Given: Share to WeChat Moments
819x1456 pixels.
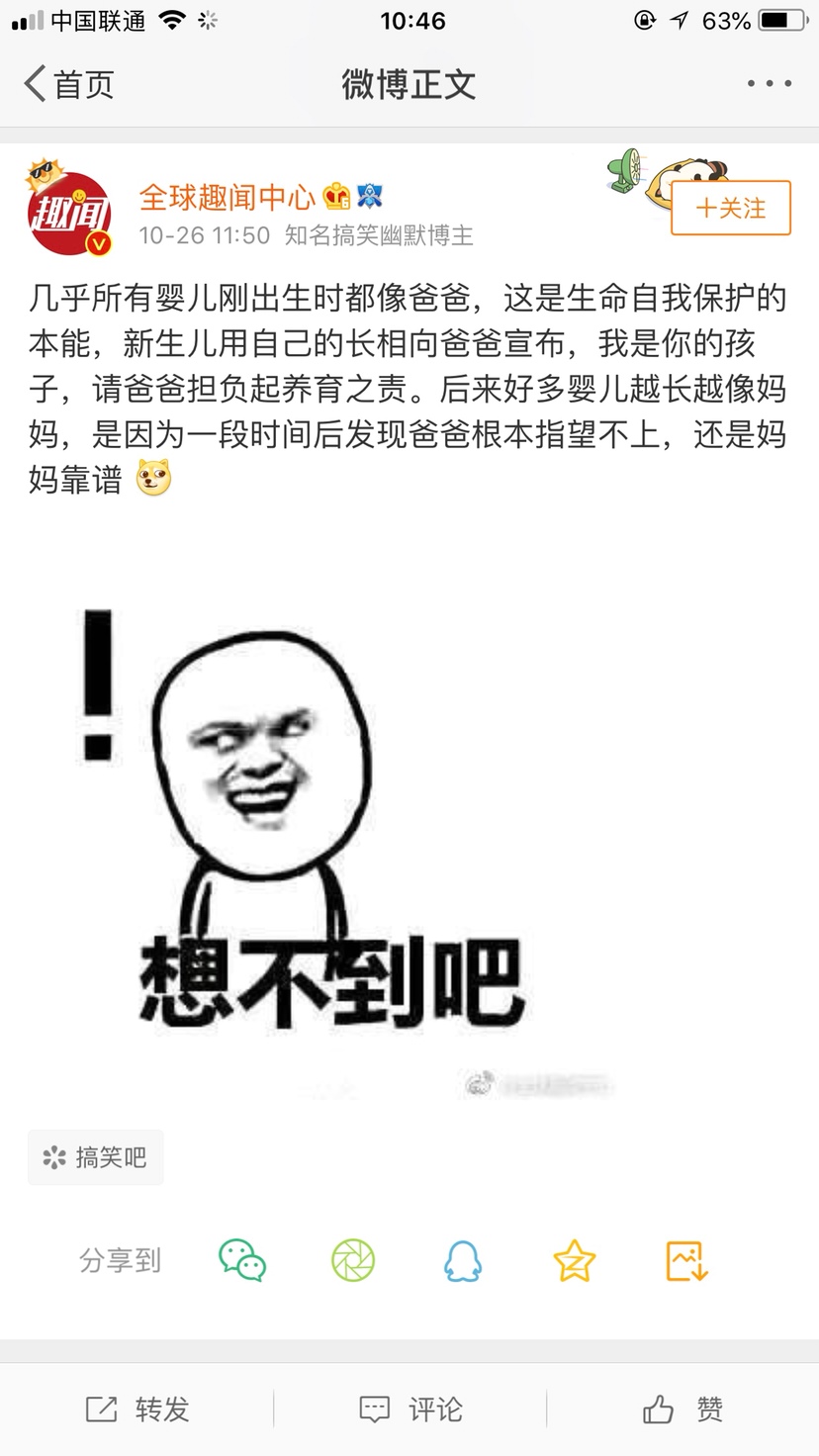Looking at the screenshot, I should [353, 1260].
